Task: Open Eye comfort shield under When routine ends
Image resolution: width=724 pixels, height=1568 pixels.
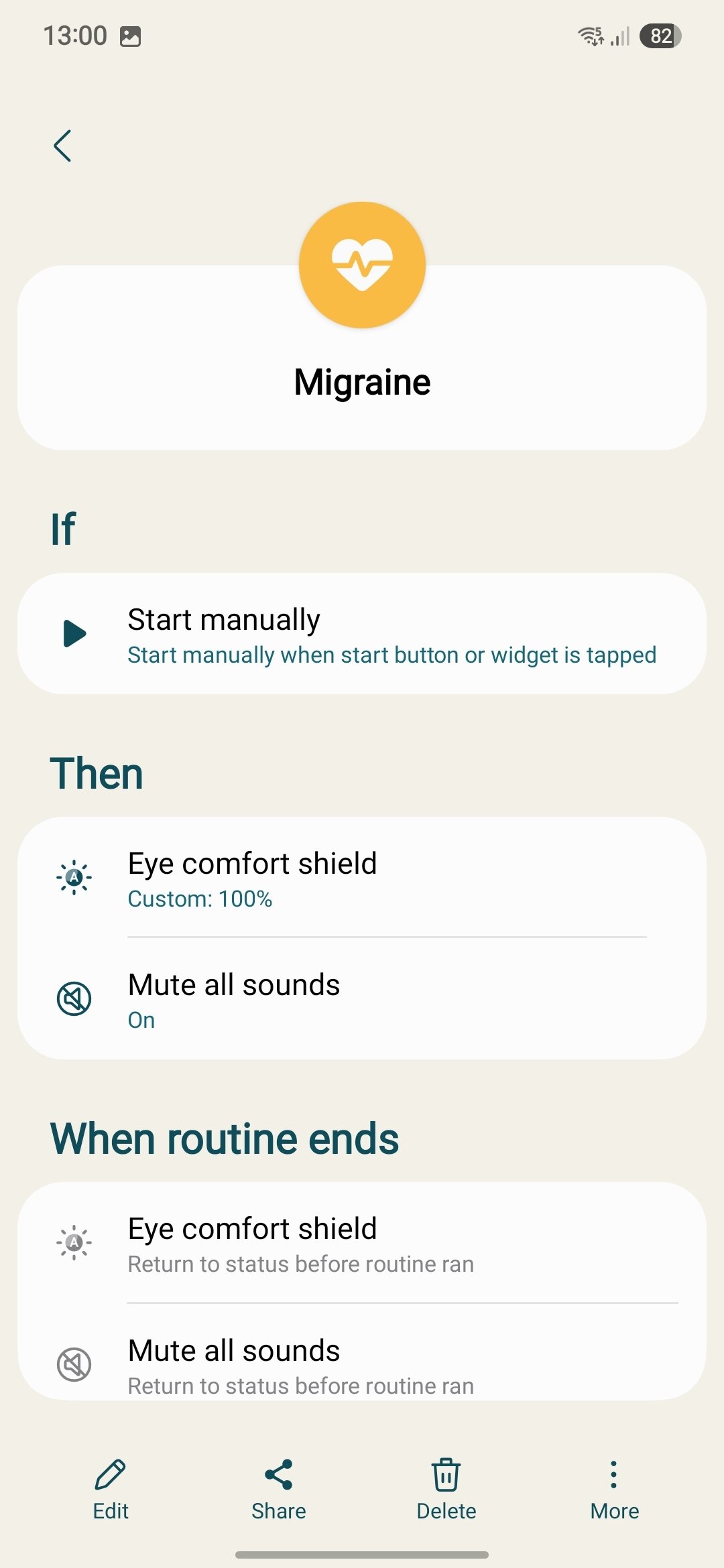Action: coord(362,1244)
